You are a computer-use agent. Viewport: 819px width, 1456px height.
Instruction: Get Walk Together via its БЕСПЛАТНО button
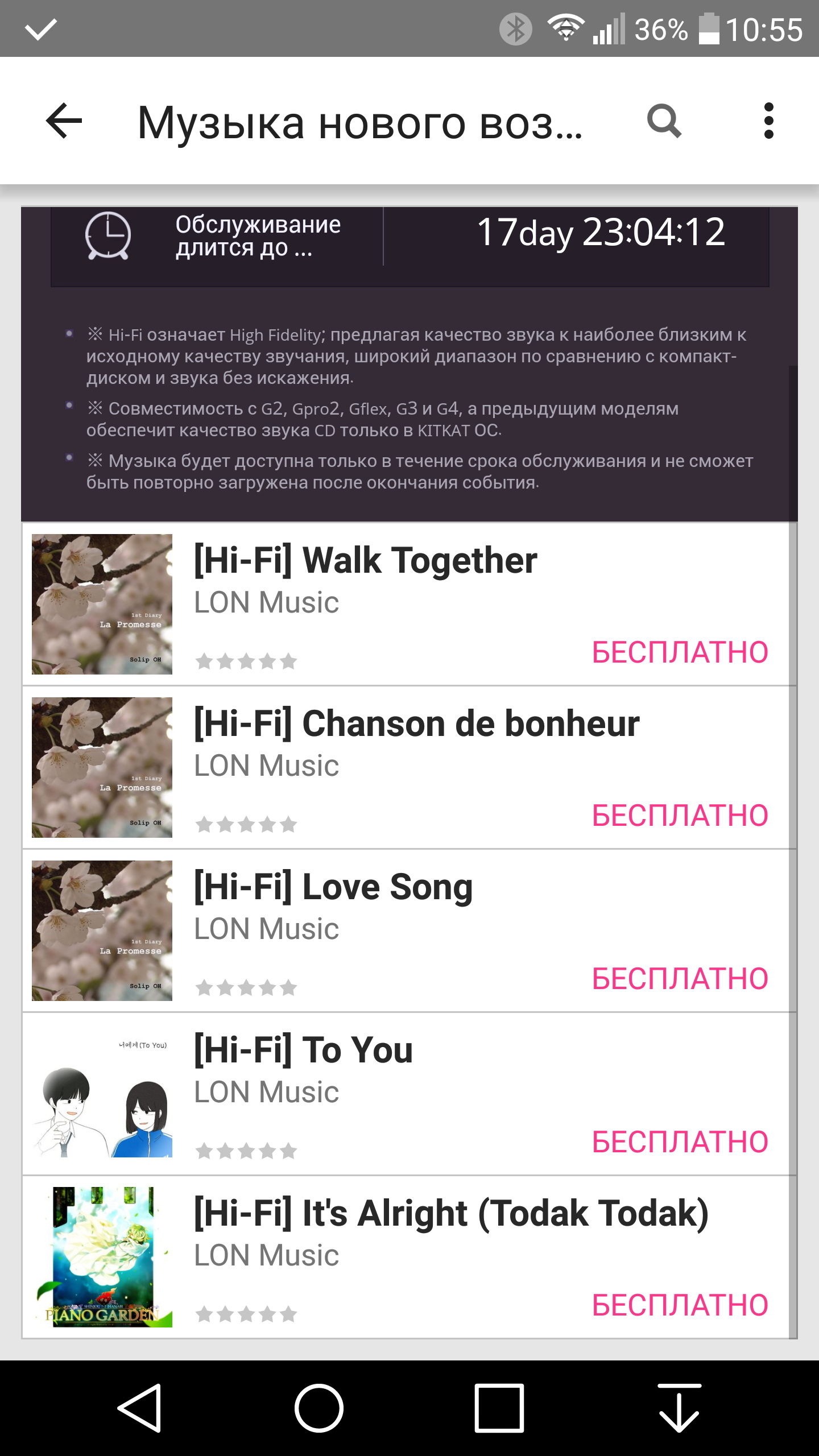click(680, 652)
